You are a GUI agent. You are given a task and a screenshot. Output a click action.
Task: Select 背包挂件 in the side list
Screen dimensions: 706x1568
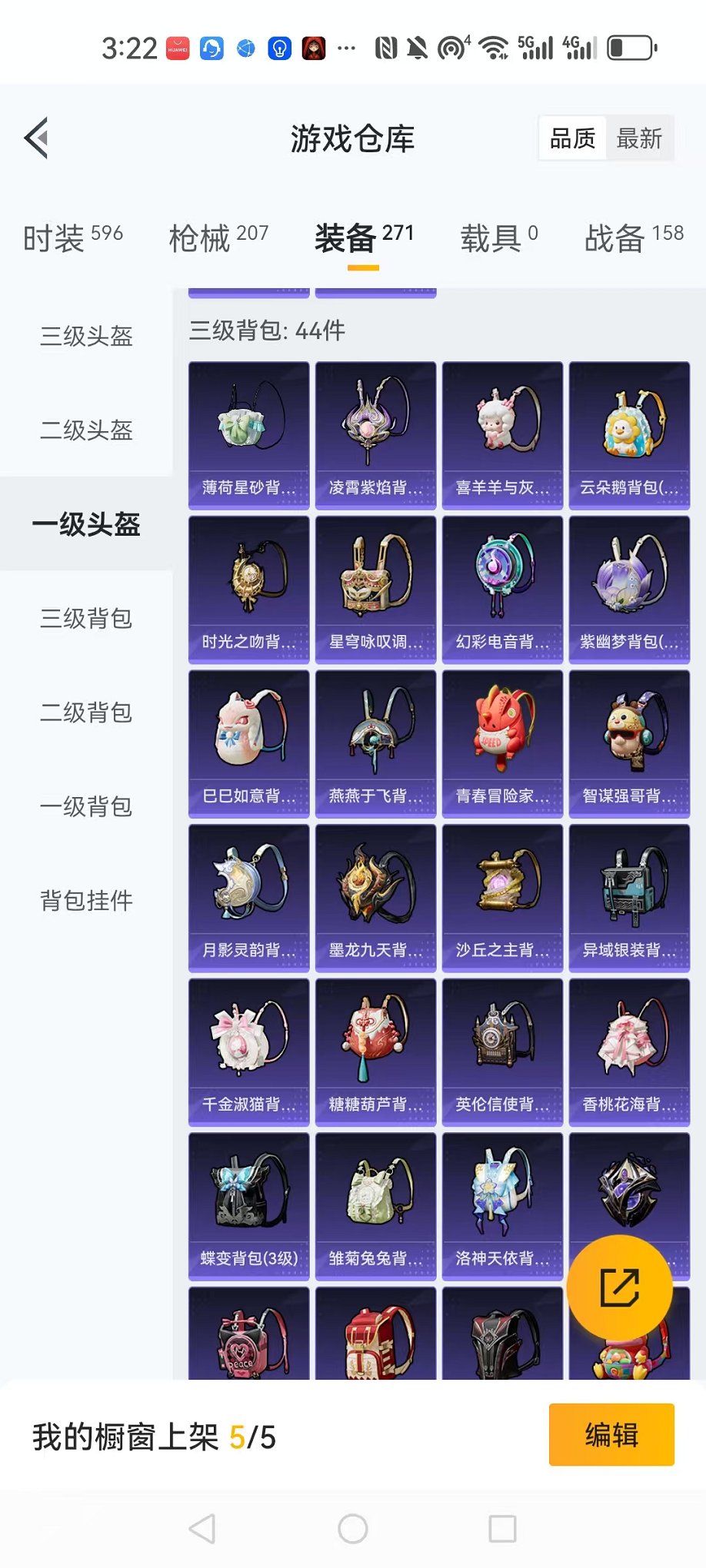(86, 900)
